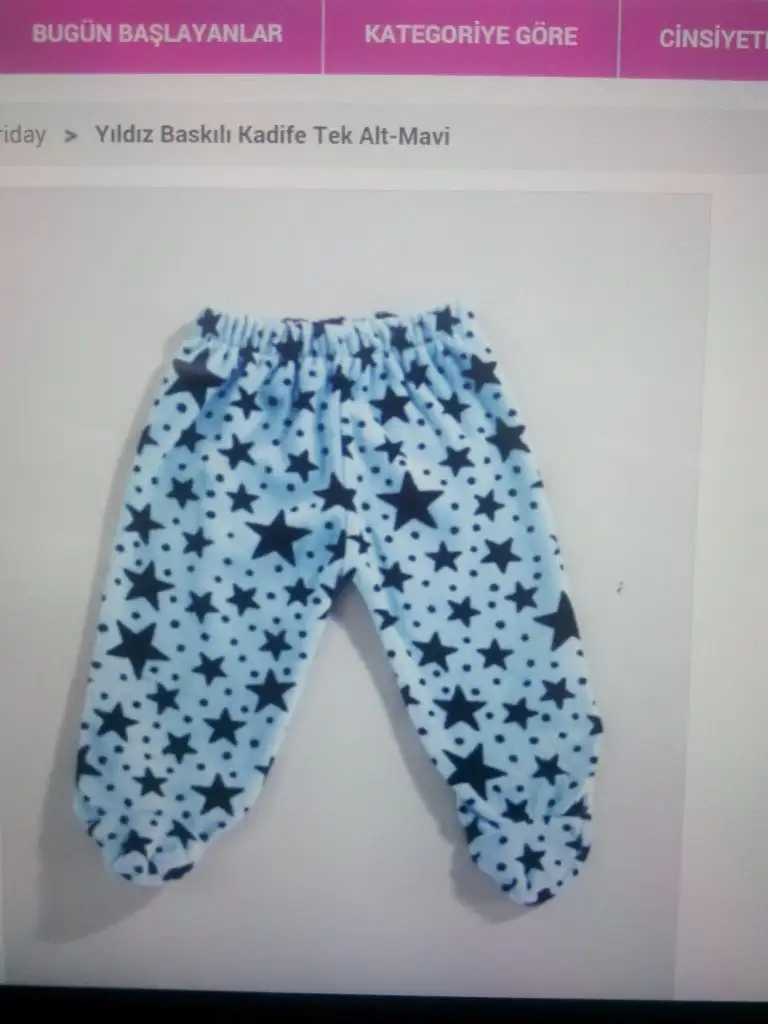This screenshot has width=768, height=1024.
Task: Go back via the breadcrumb parent link
Action: point(22,135)
